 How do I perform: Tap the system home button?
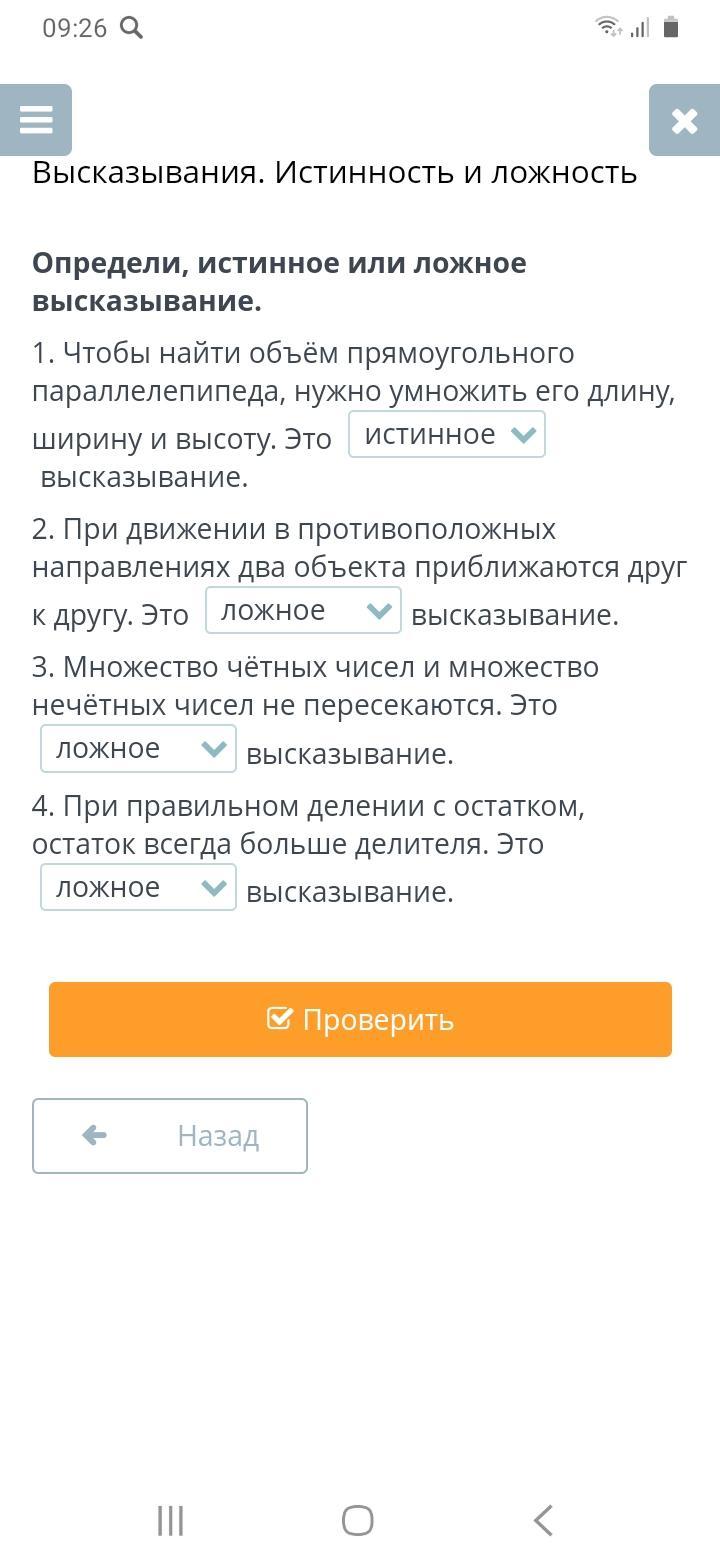click(x=358, y=1521)
